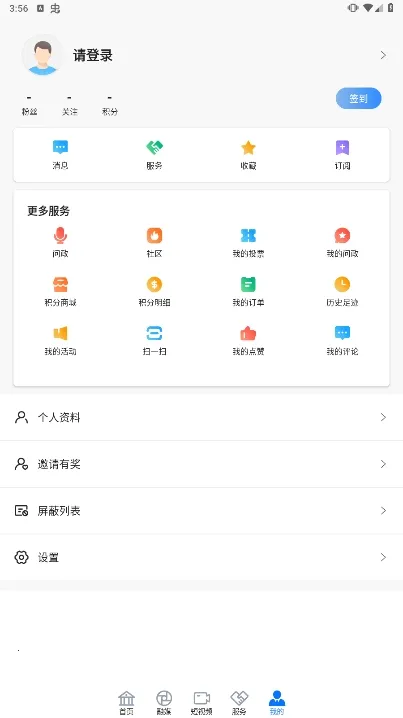Launch 扫一扫 scanner

click(x=154, y=341)
